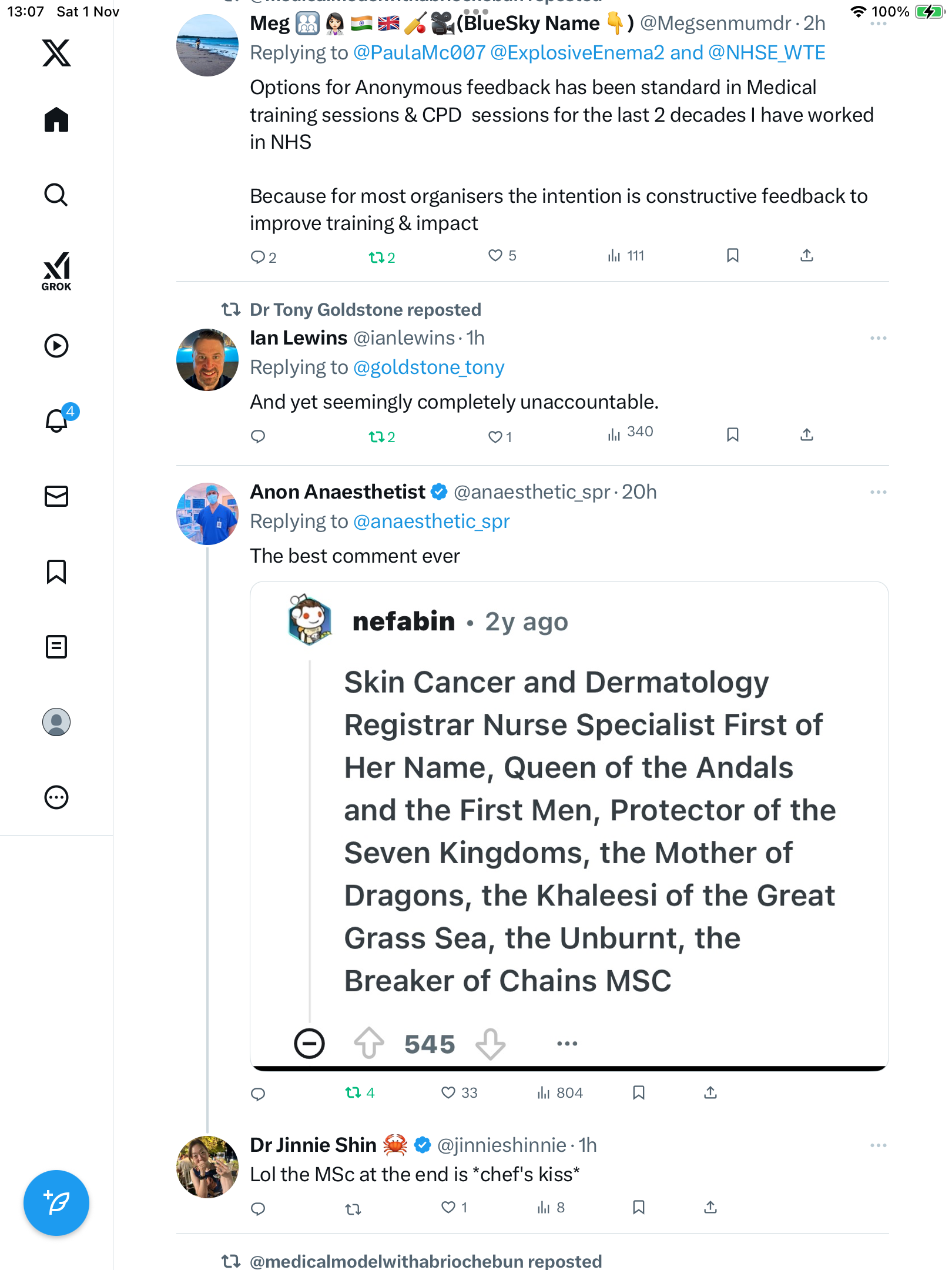Repost Meg's reply about anonymous feedback

coord(376,257)
